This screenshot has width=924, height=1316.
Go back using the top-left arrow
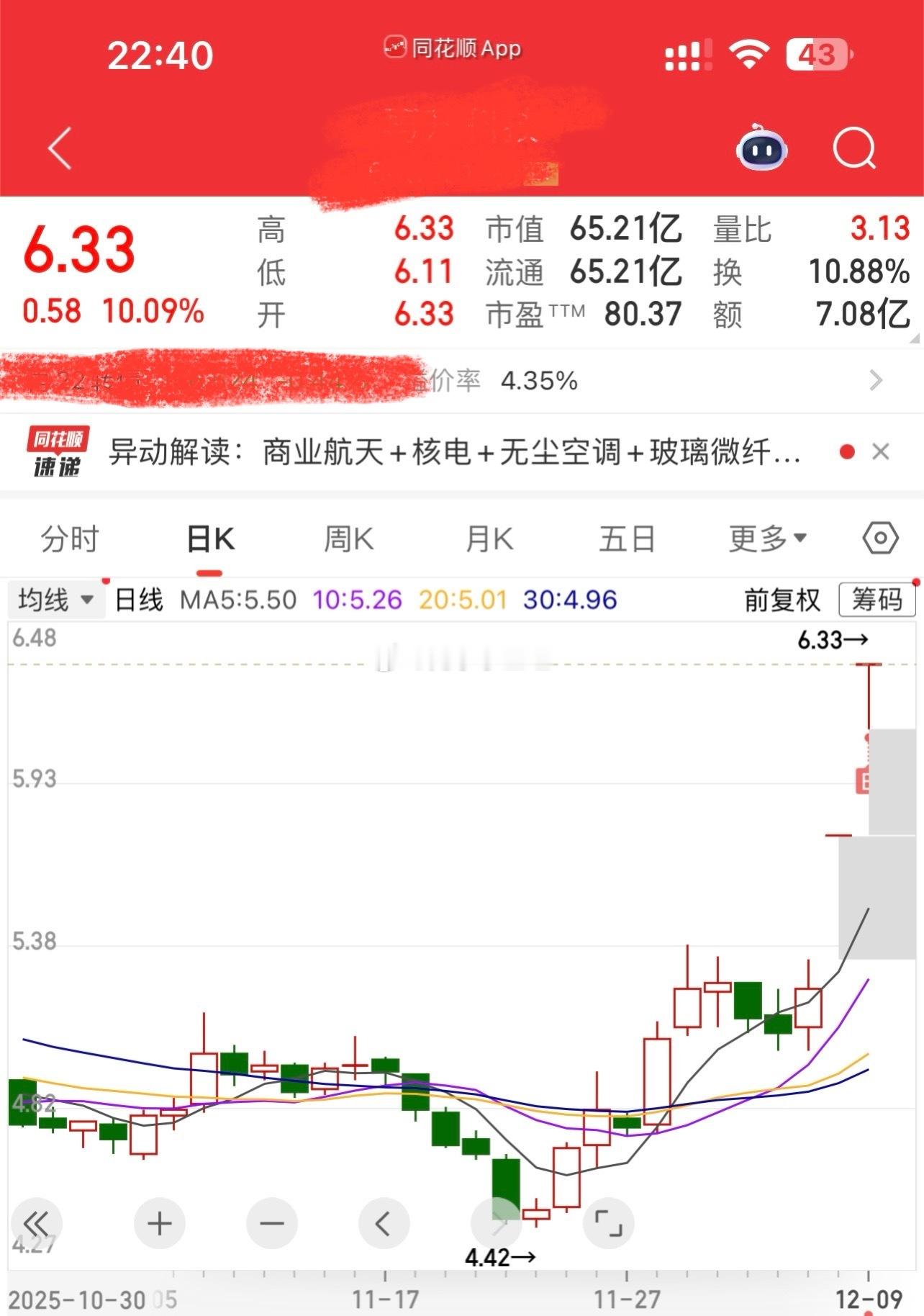tap(60, 149)
